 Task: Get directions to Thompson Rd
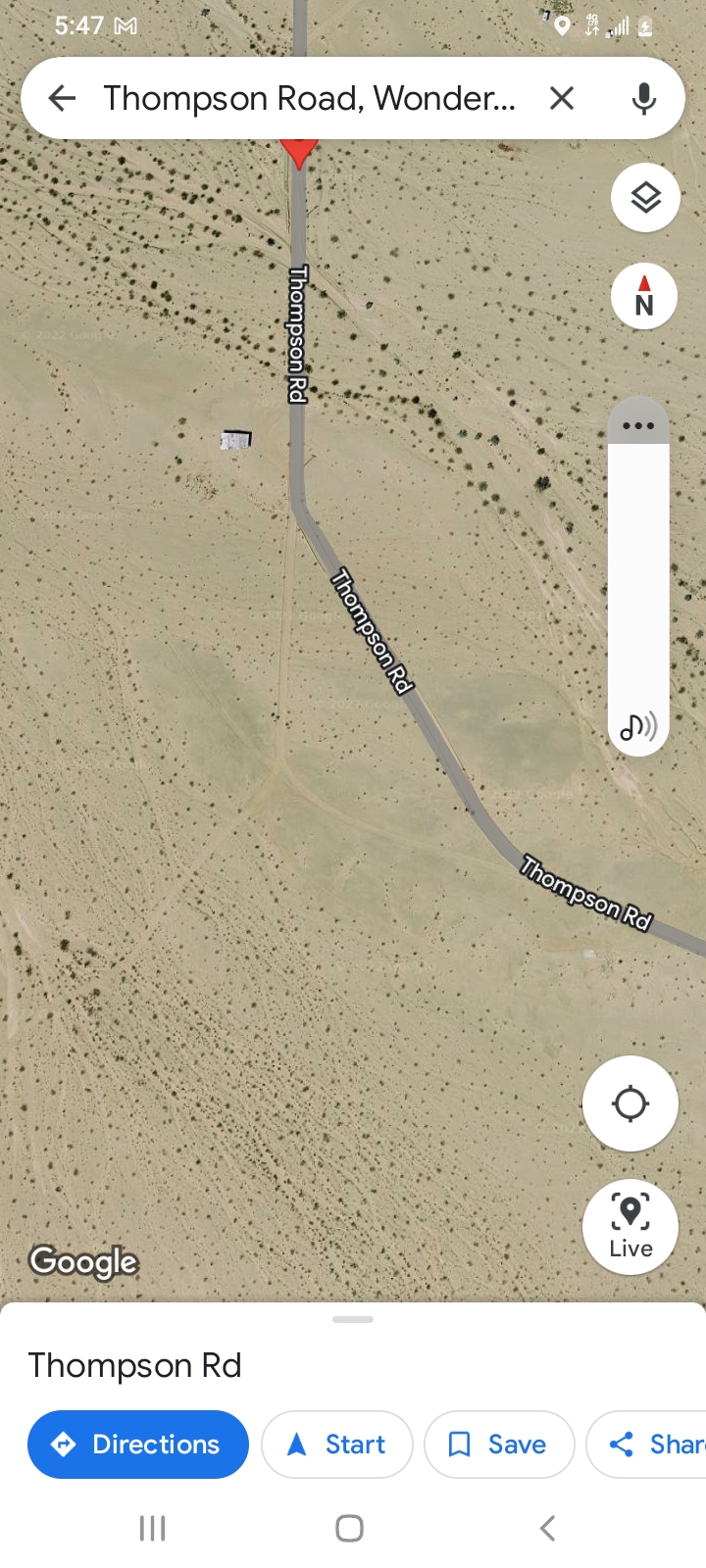pyautogui.click(x=138, y=1445)
